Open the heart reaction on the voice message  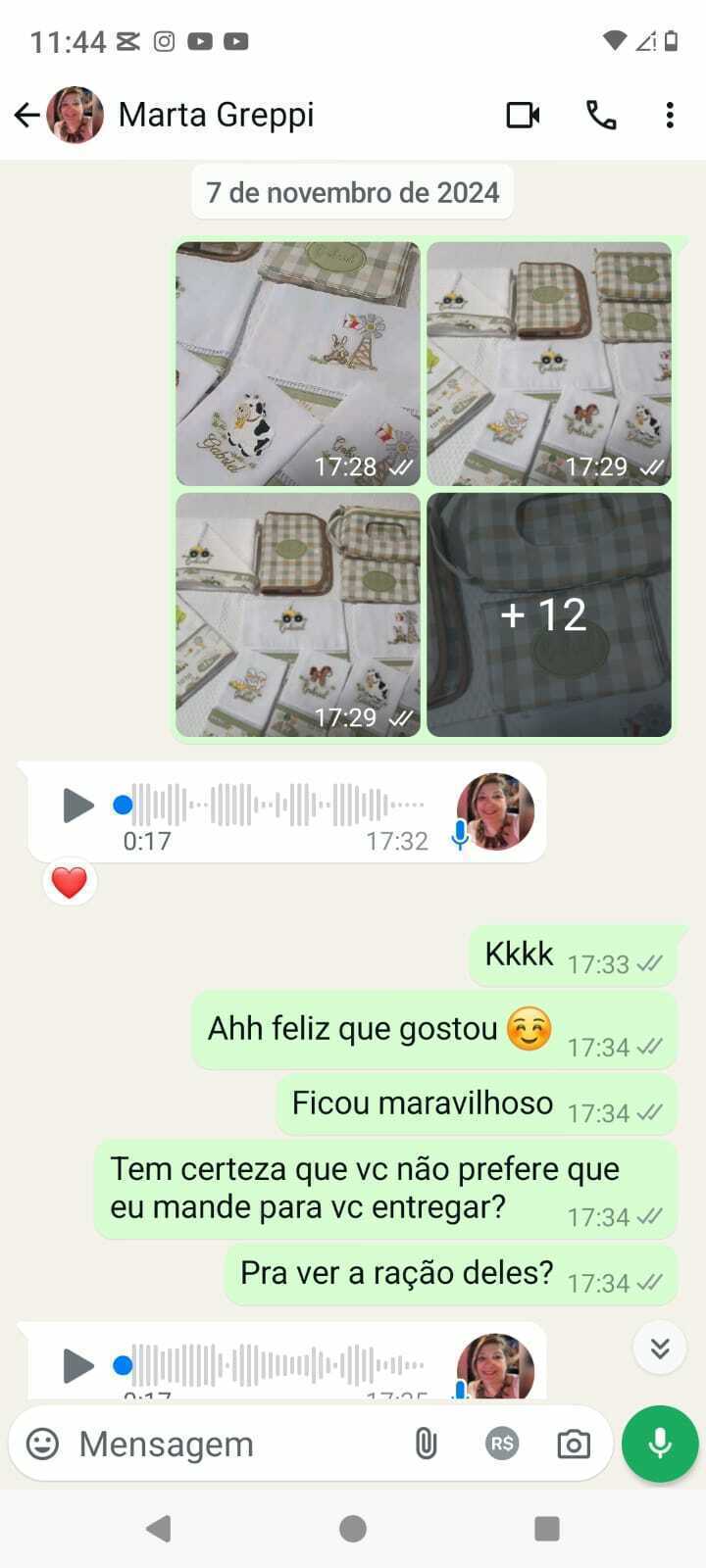point(70,882)
